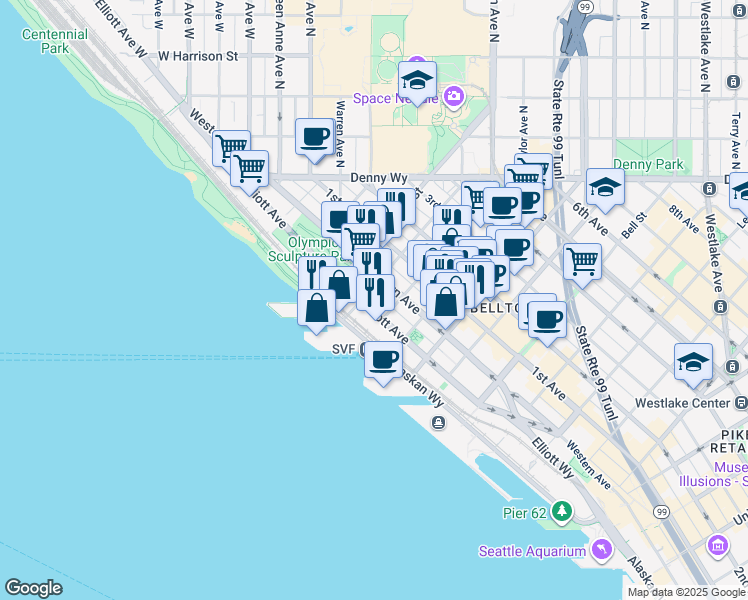Select the school marker below Denny Park

[x=605, y=187]
